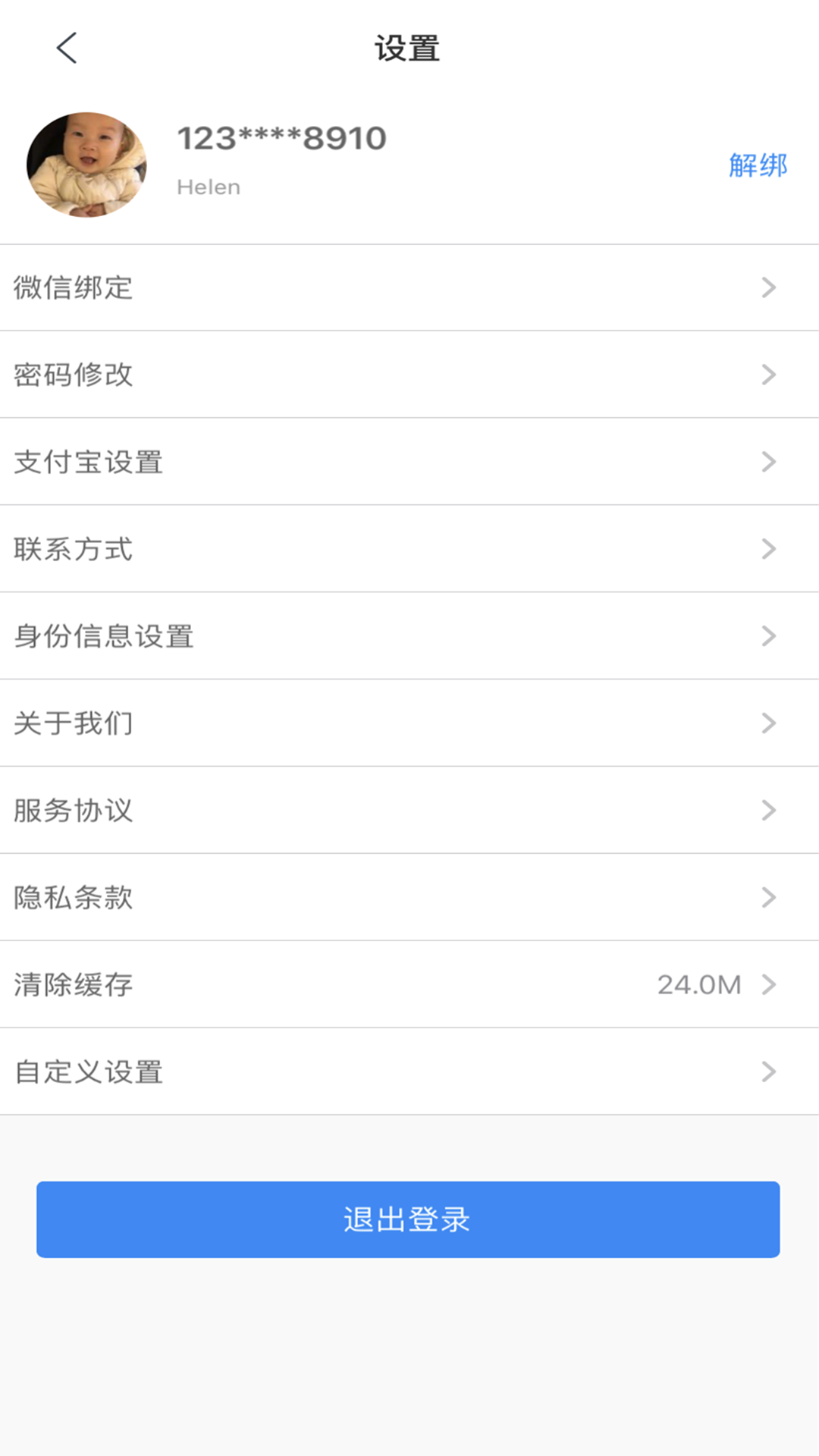Open 自定义设置
The height and width of the screenshot is (1456, 819).
tap(409, 1072)
